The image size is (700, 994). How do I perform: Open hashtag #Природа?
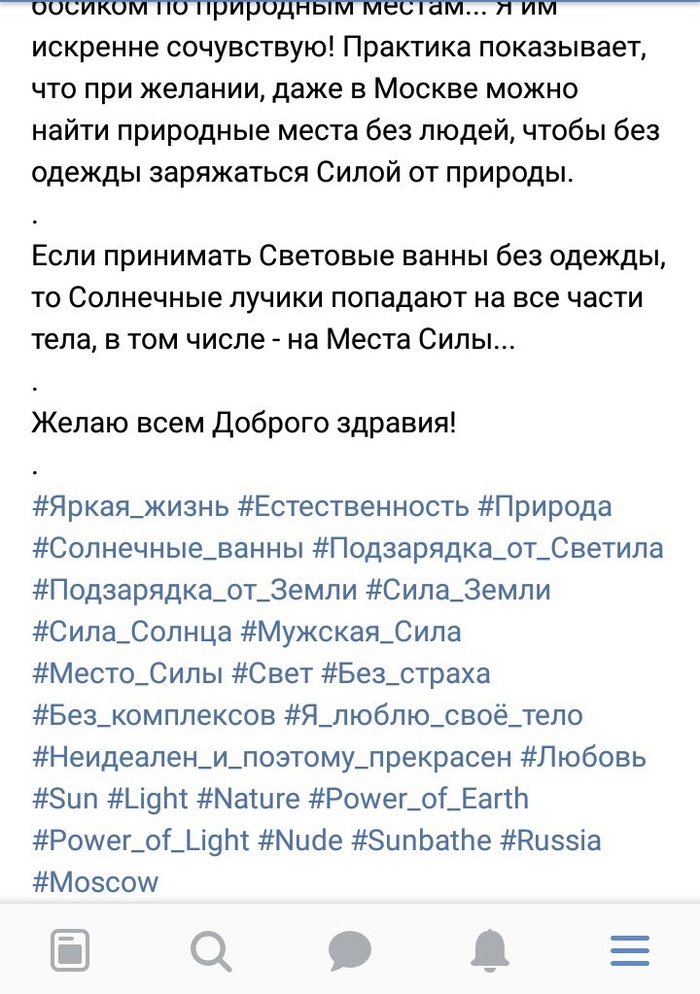544,506
